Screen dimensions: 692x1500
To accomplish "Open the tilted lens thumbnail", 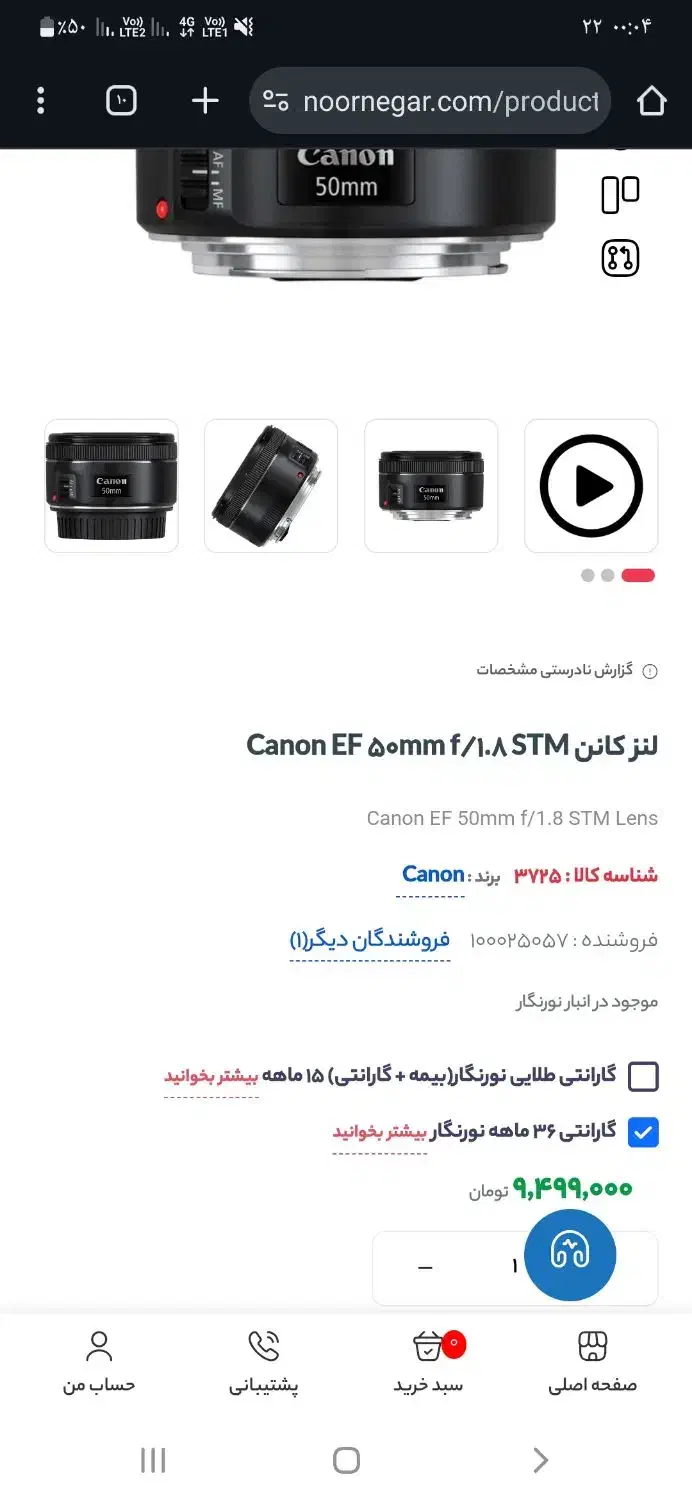I will (x=271, y=486).
